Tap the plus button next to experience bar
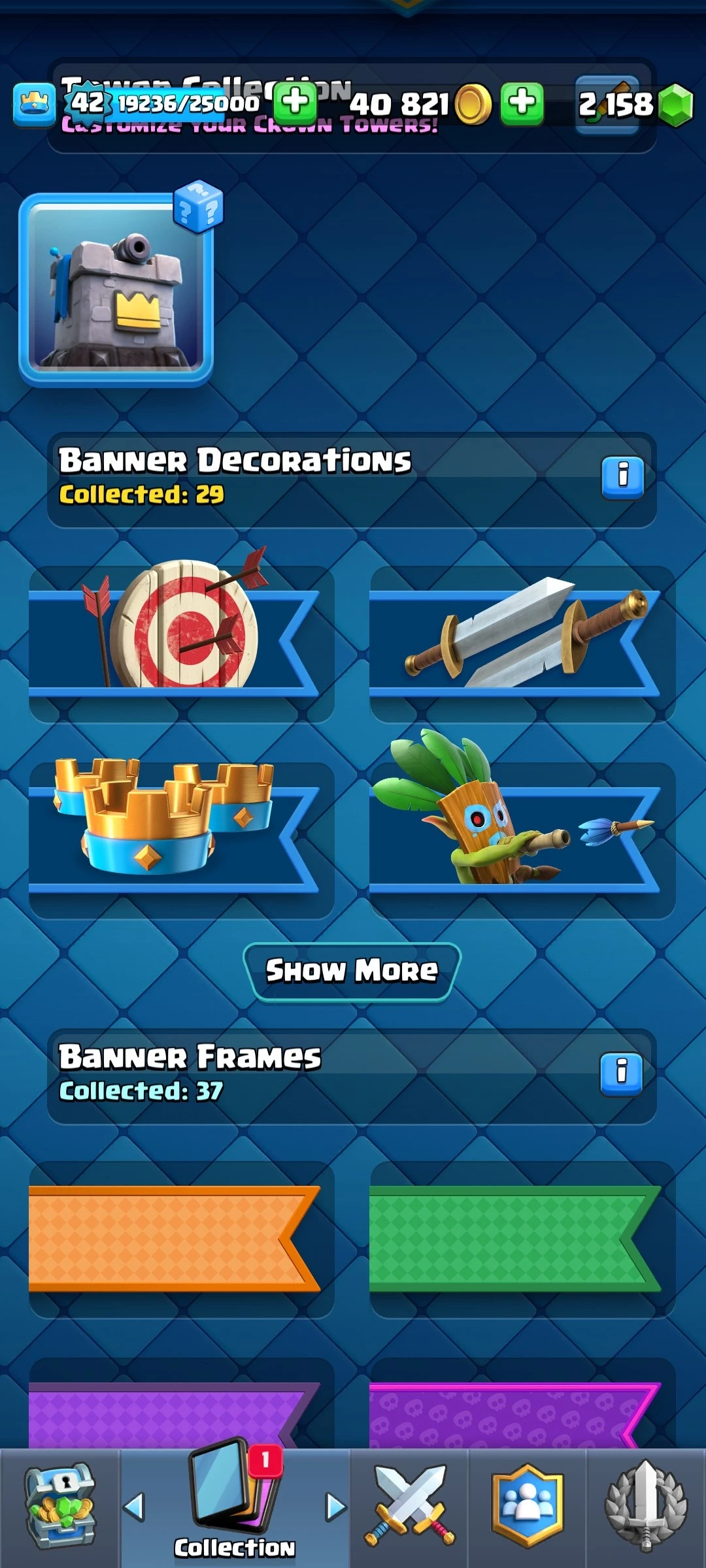Image resolution: width=706 pixels, height=1568 pixels. tap(295, 103)
